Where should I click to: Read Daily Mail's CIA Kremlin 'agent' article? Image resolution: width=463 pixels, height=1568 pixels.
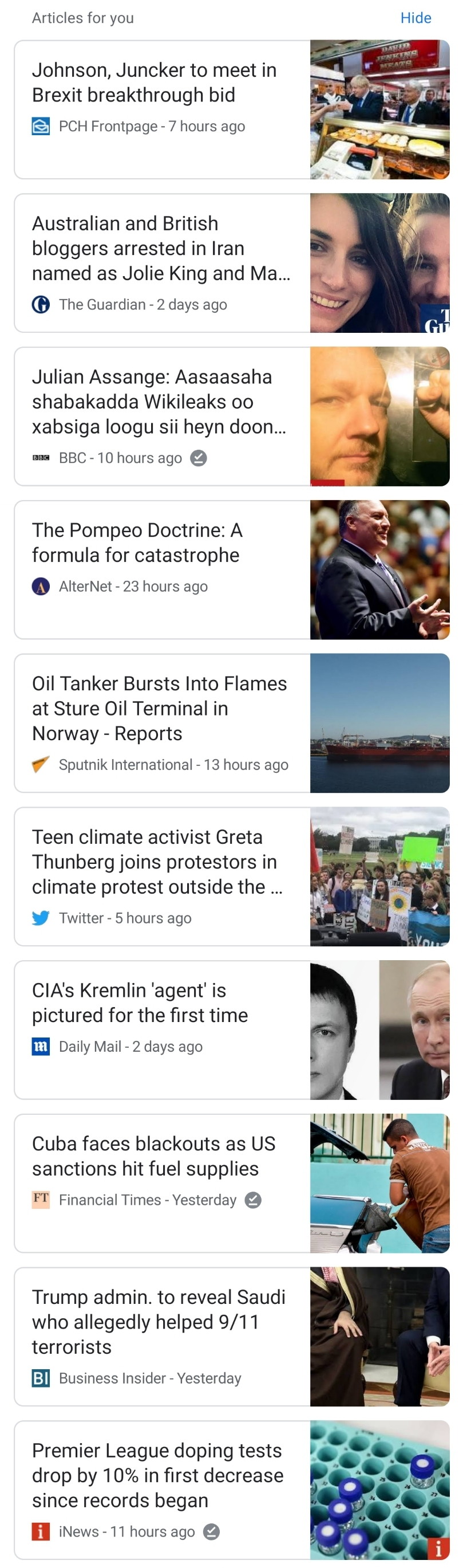[x=140, y=1003]
